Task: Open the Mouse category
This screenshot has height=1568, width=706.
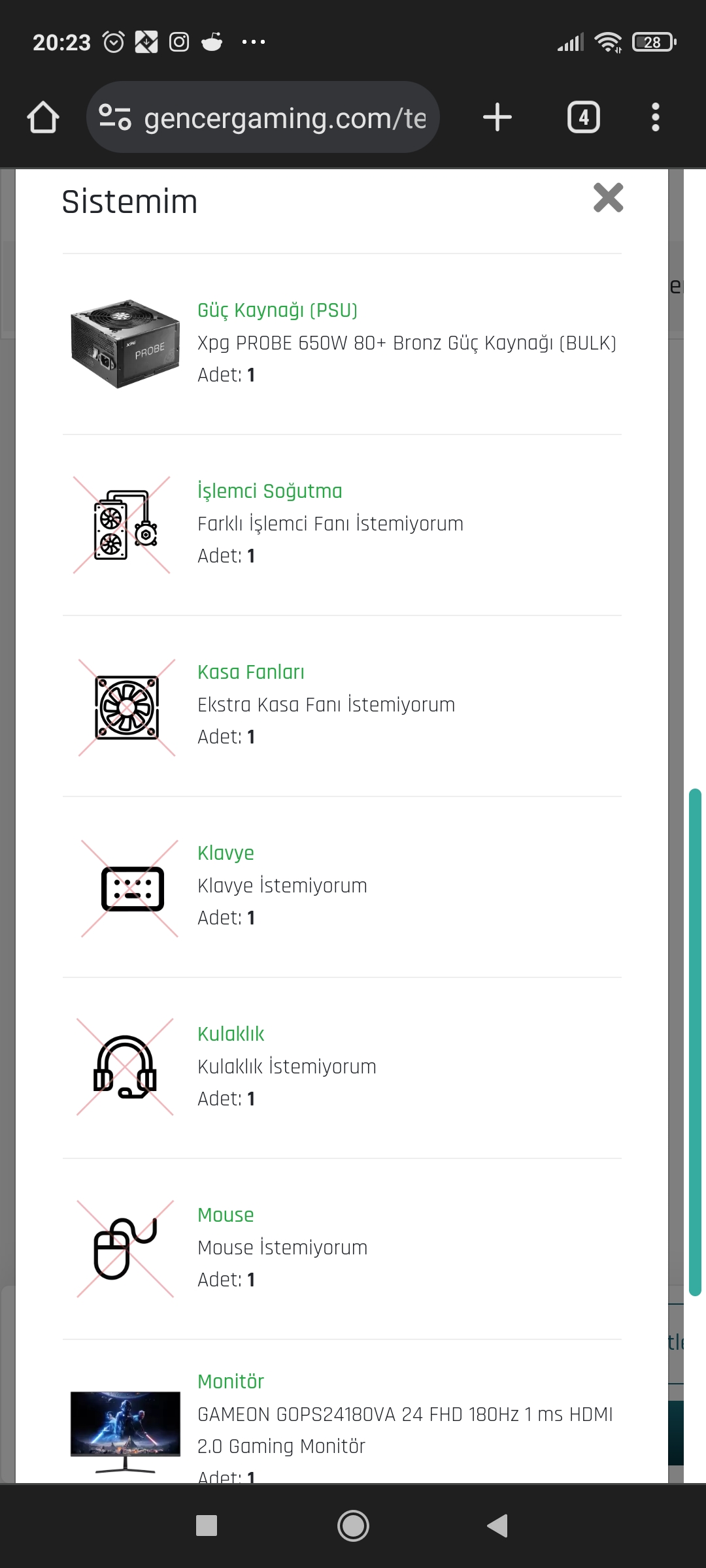Action: click(226, 1215)
